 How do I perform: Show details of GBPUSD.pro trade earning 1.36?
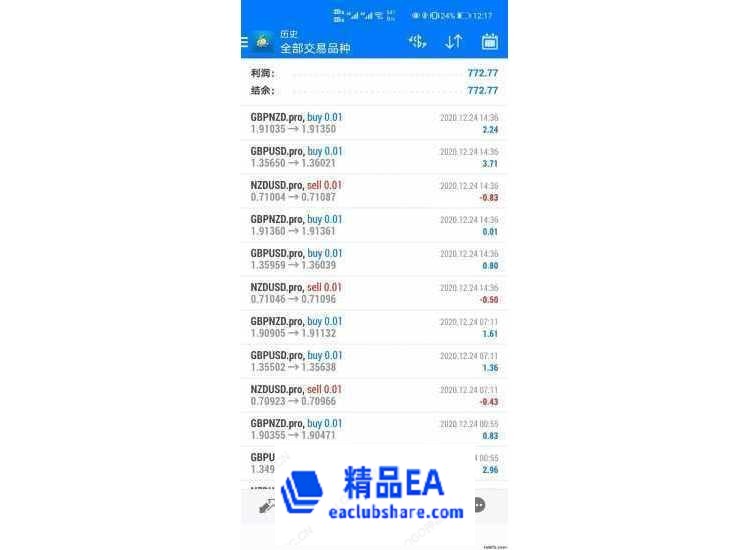point(374,361)
